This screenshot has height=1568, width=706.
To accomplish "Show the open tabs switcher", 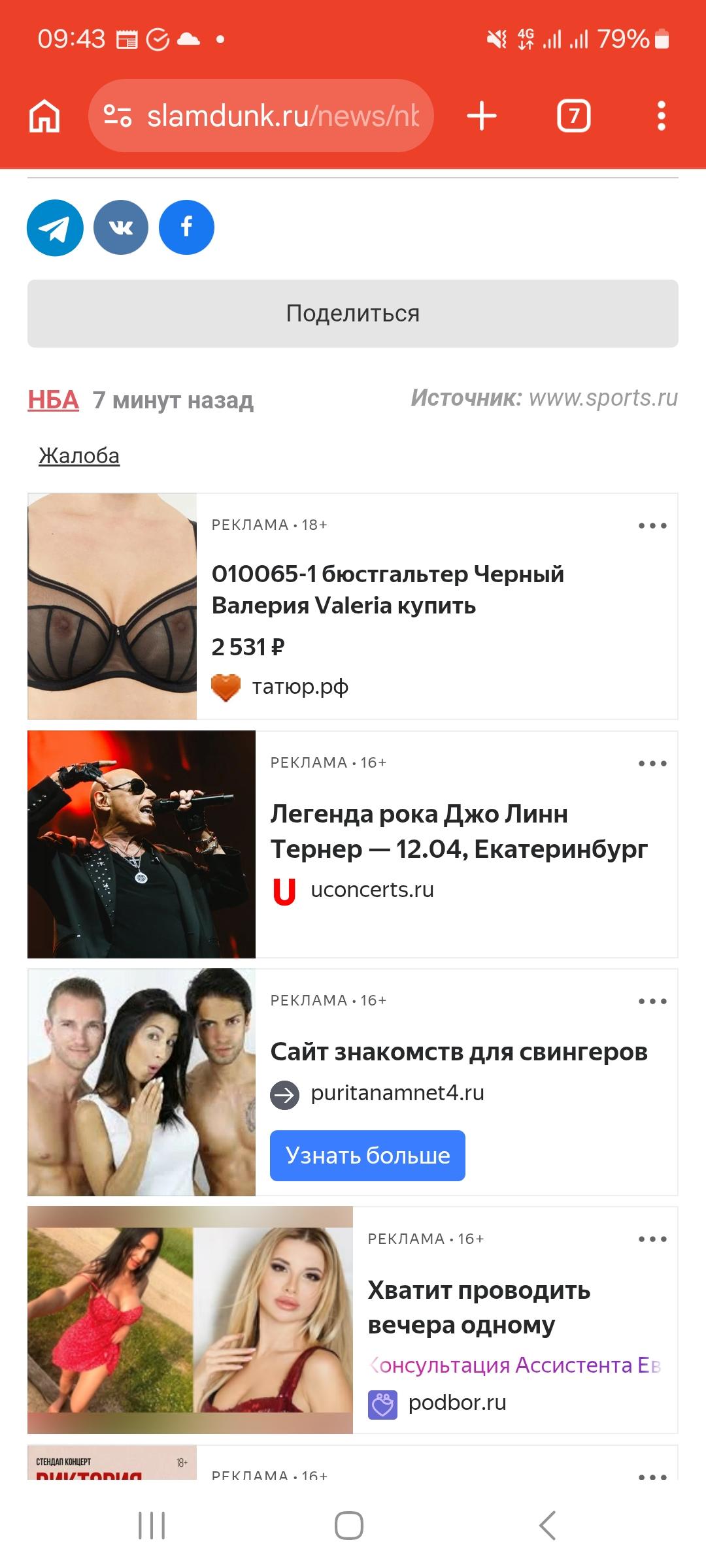I will point(573,116).
